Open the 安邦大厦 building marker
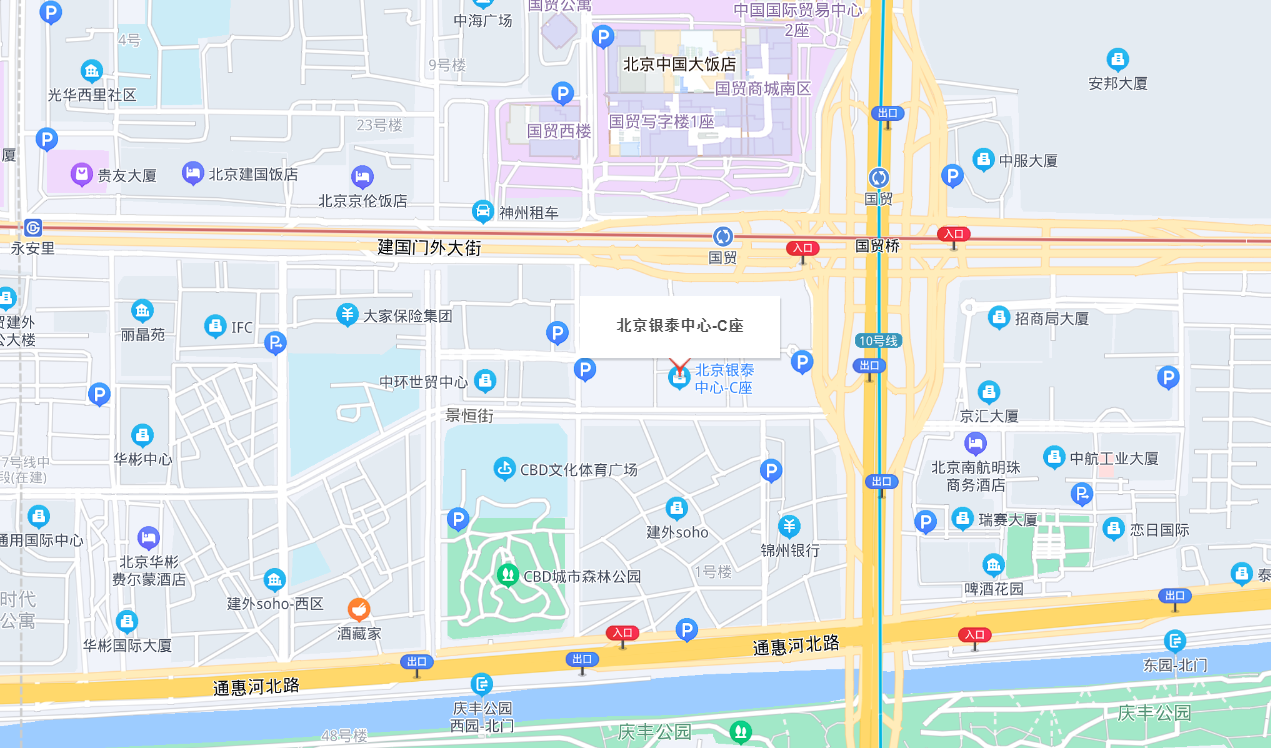 (x=1118, y=60)
